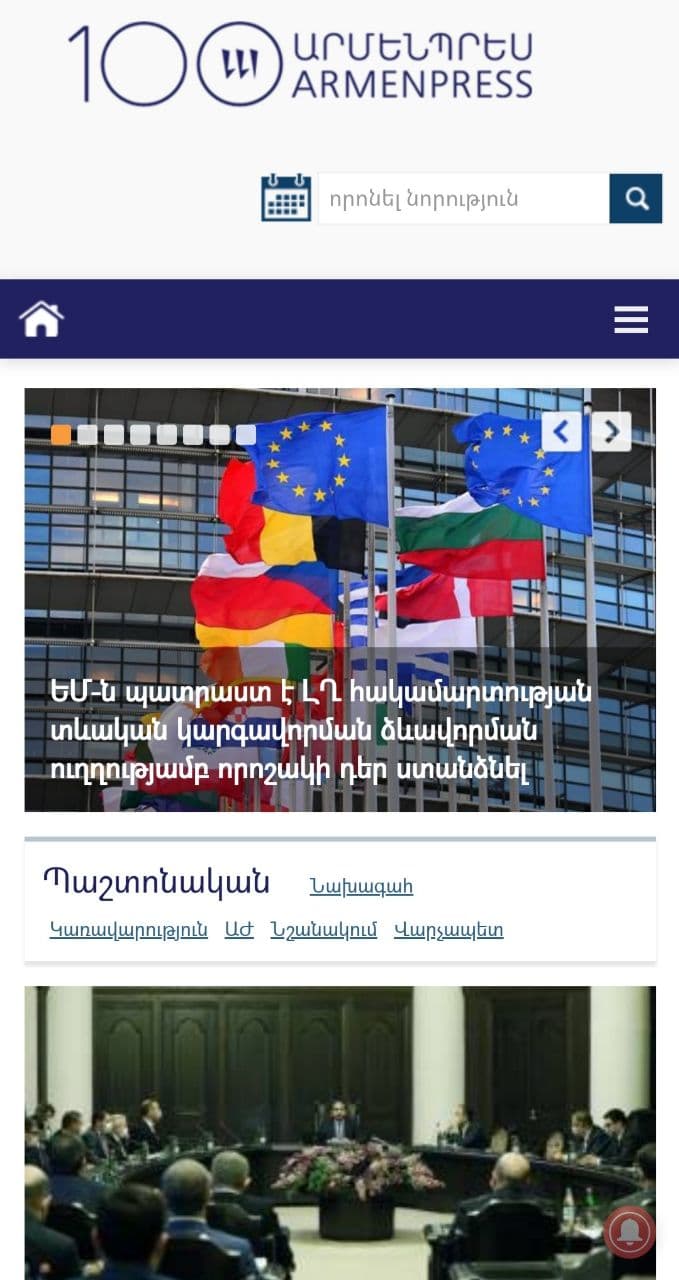Image resolution: width=679 pixels, height=1280 pixels.
Task: Tap the news search input field
Action: (463, 198)
